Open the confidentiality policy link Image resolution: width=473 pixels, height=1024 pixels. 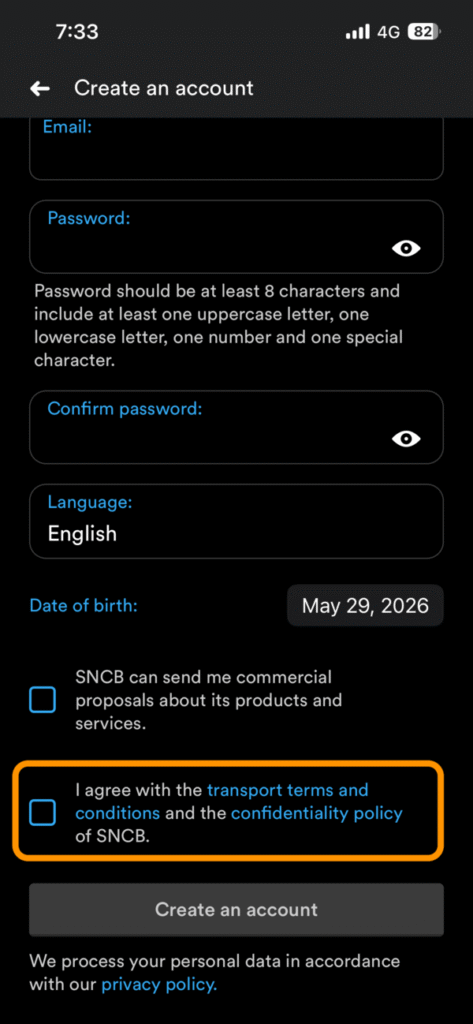pos(317,813)
